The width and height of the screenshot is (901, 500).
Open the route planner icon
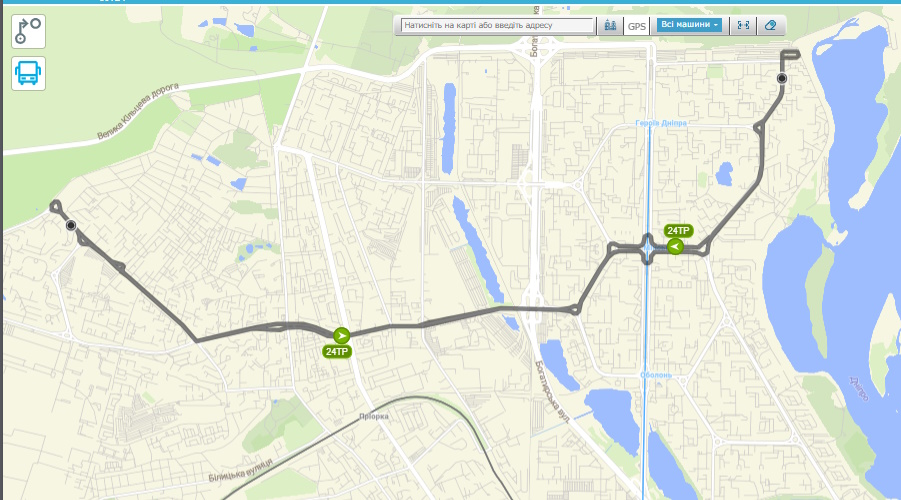28,30
